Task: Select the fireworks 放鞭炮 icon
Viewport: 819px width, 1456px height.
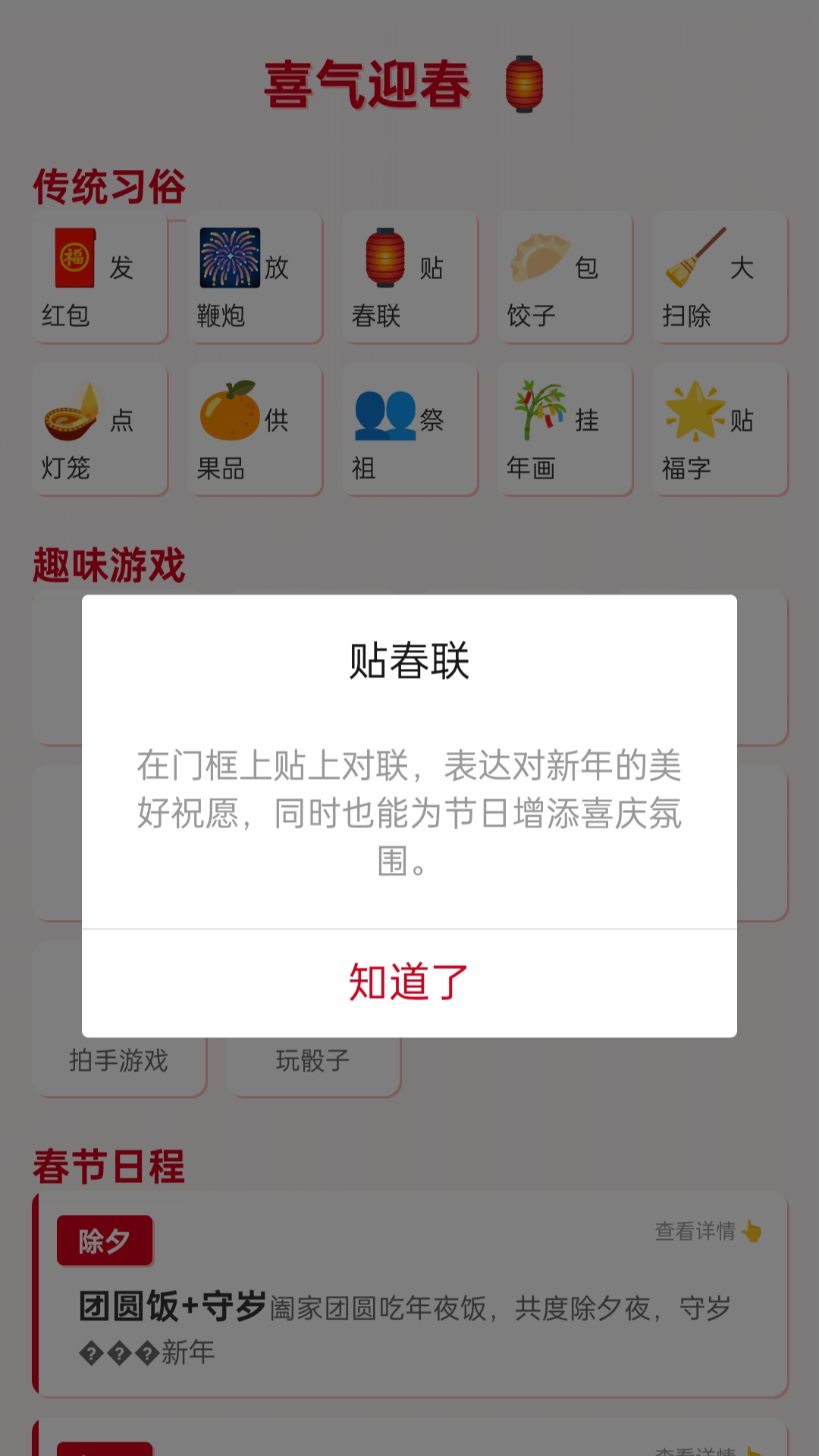Action: coord(228,258)
